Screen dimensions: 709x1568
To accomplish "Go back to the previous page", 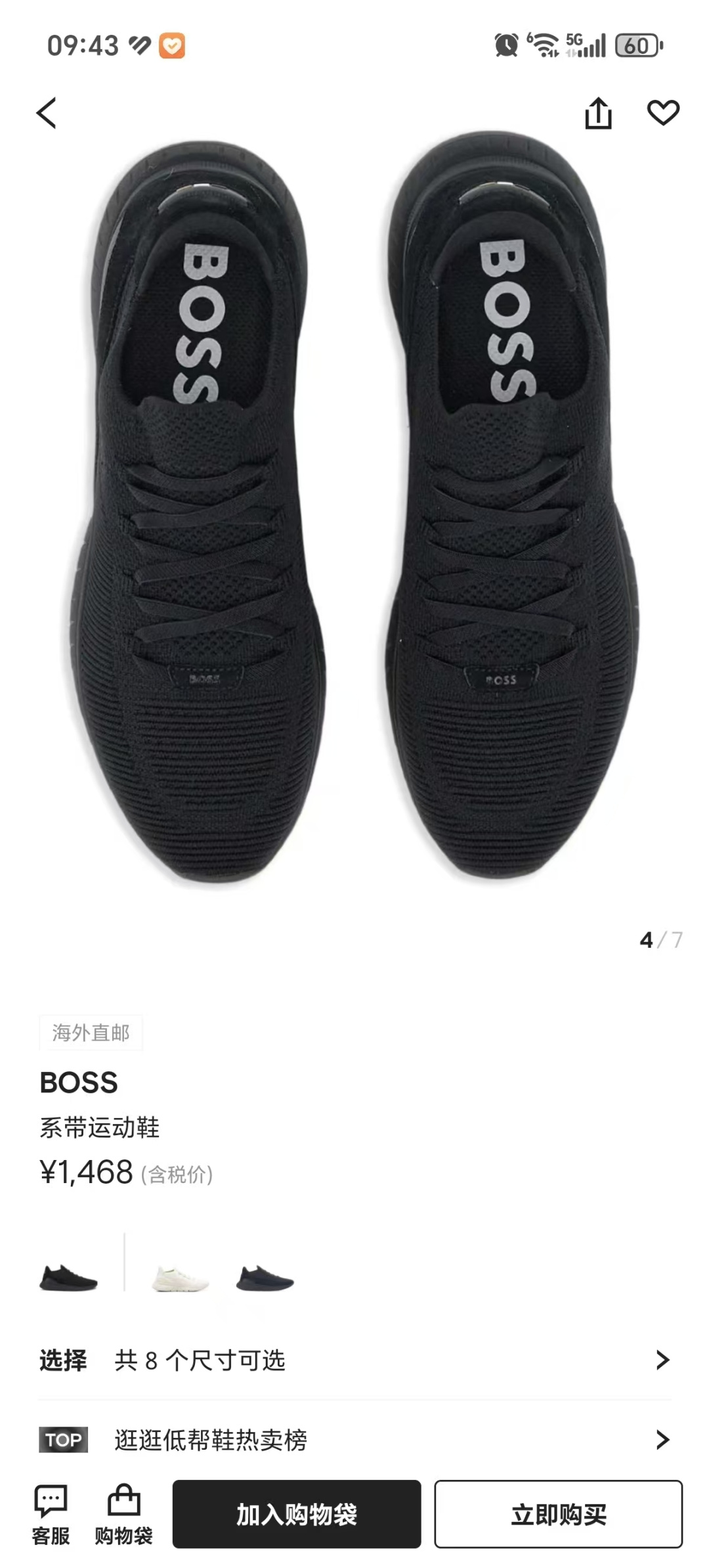I will click(x=47, y=113).
